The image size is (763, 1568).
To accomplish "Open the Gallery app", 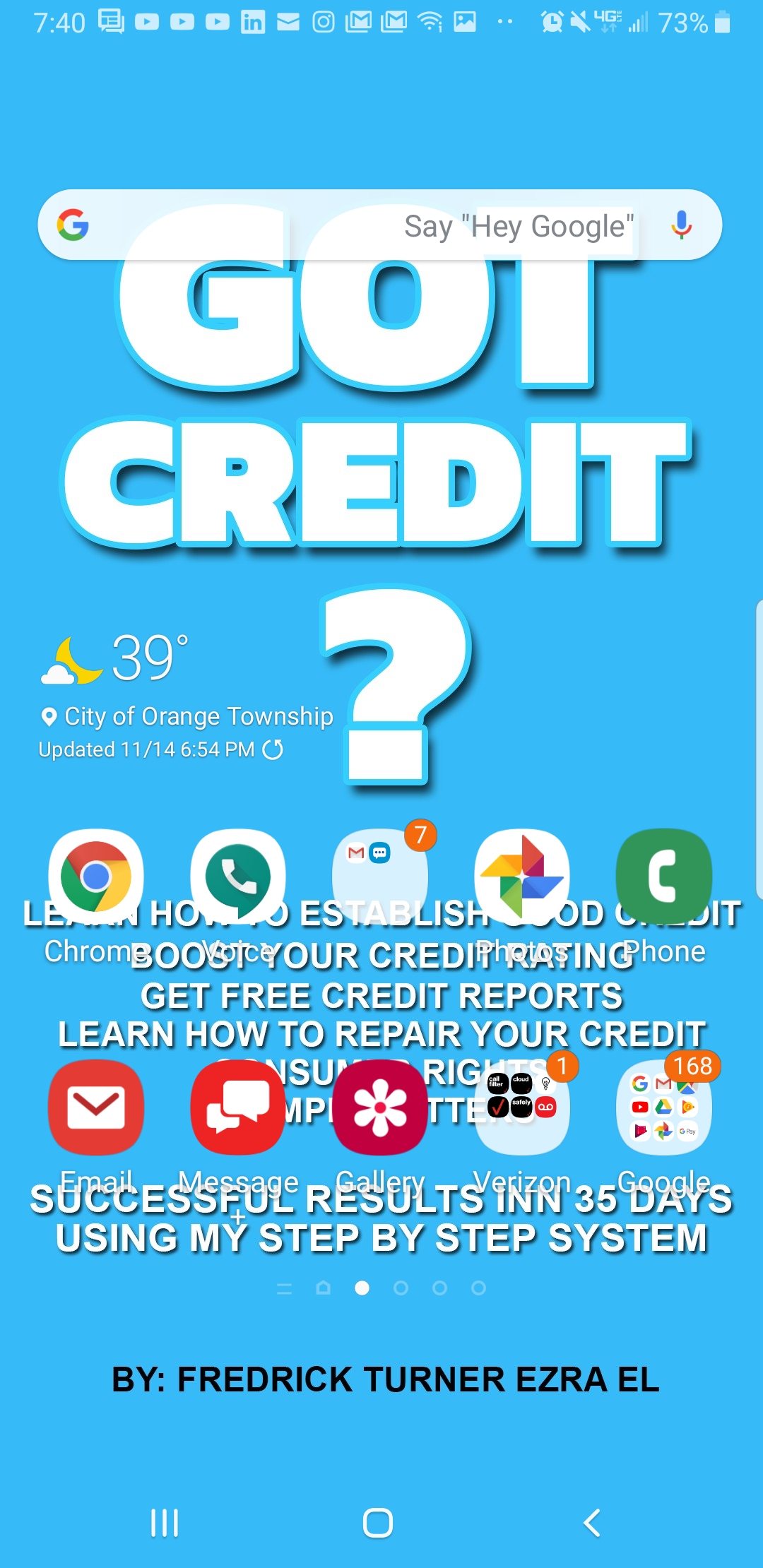I will pyautogui.click(x=380, y=1107).
